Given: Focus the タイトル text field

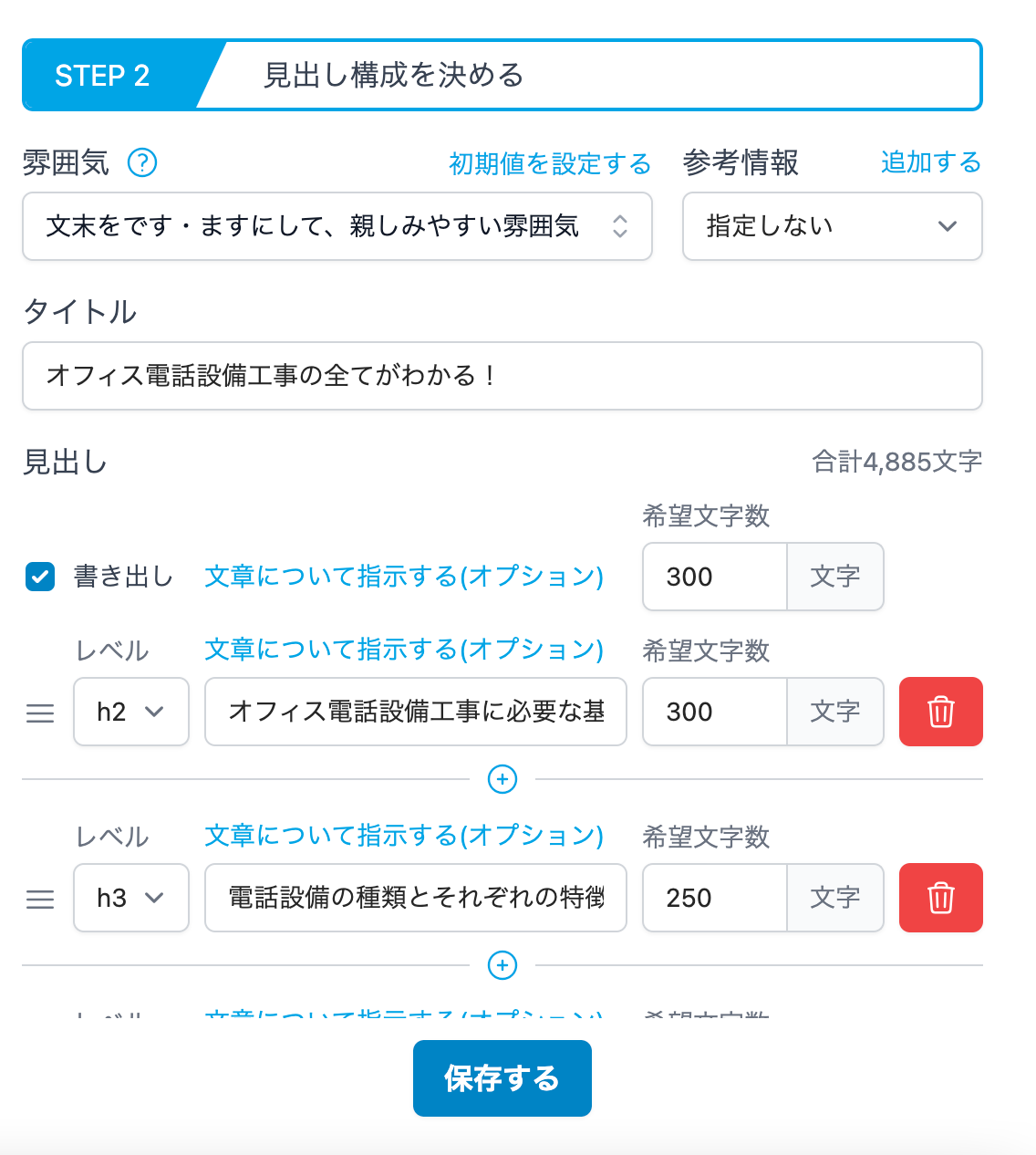Looking at the screenshot, I should 502,376.
